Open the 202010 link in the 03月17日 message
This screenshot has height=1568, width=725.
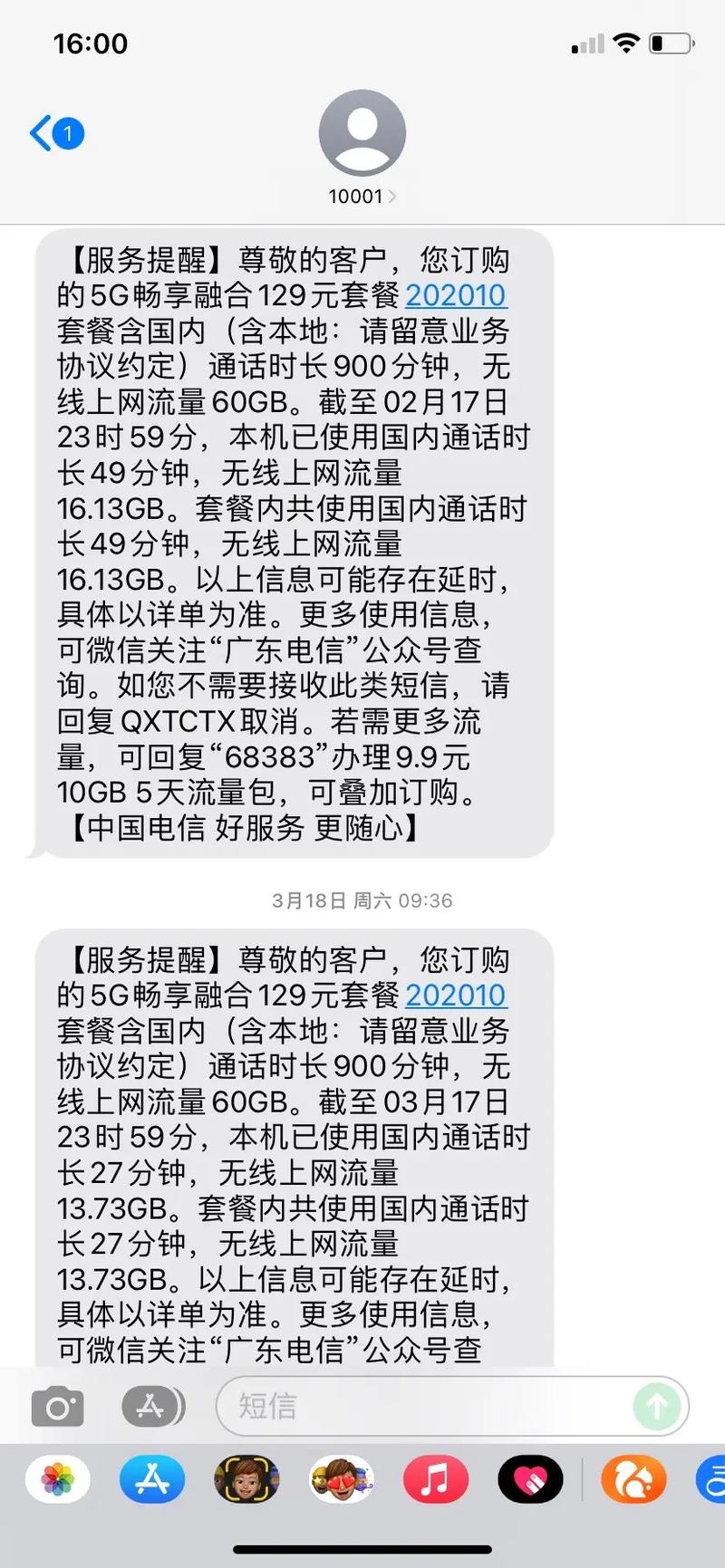[x=456, y=996]
